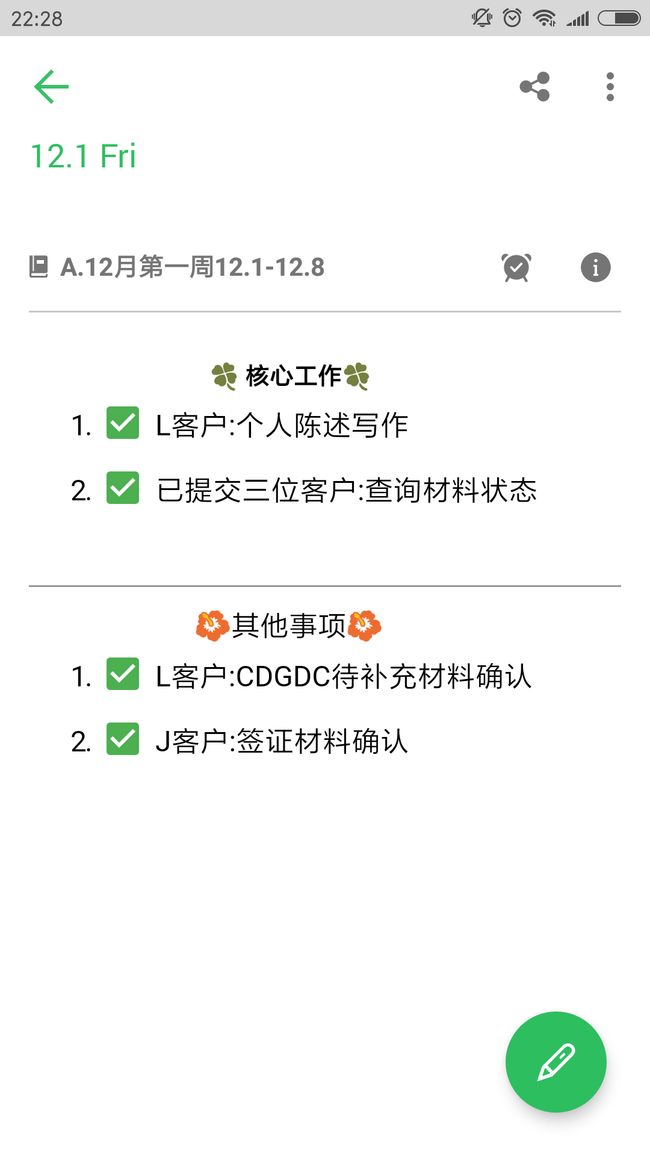The image size is (650, 1156).
Task: Uncheck 已提交三位客户:查询材料状态
Action: tap(122, 489)
